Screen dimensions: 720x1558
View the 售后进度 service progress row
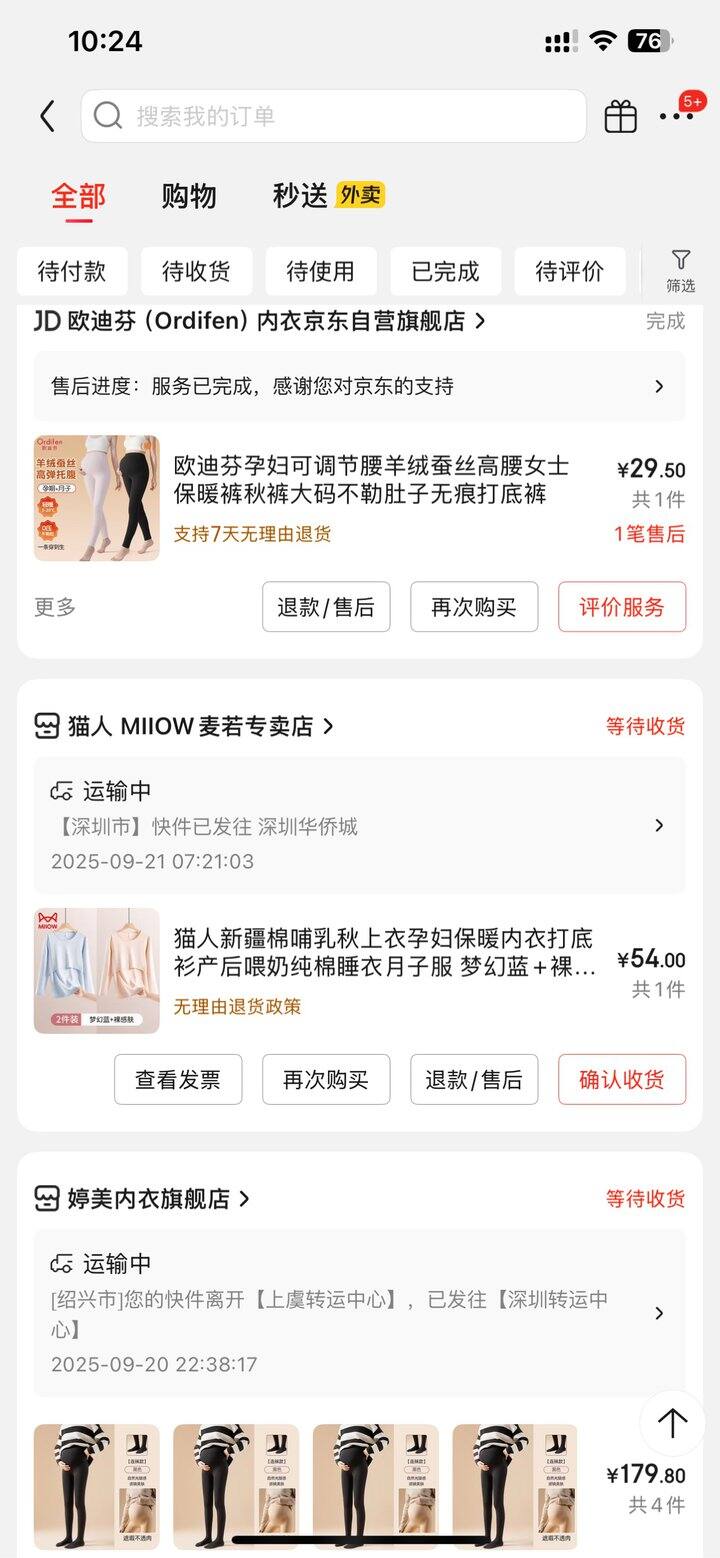pyautogui.click(x=359, y=386)
